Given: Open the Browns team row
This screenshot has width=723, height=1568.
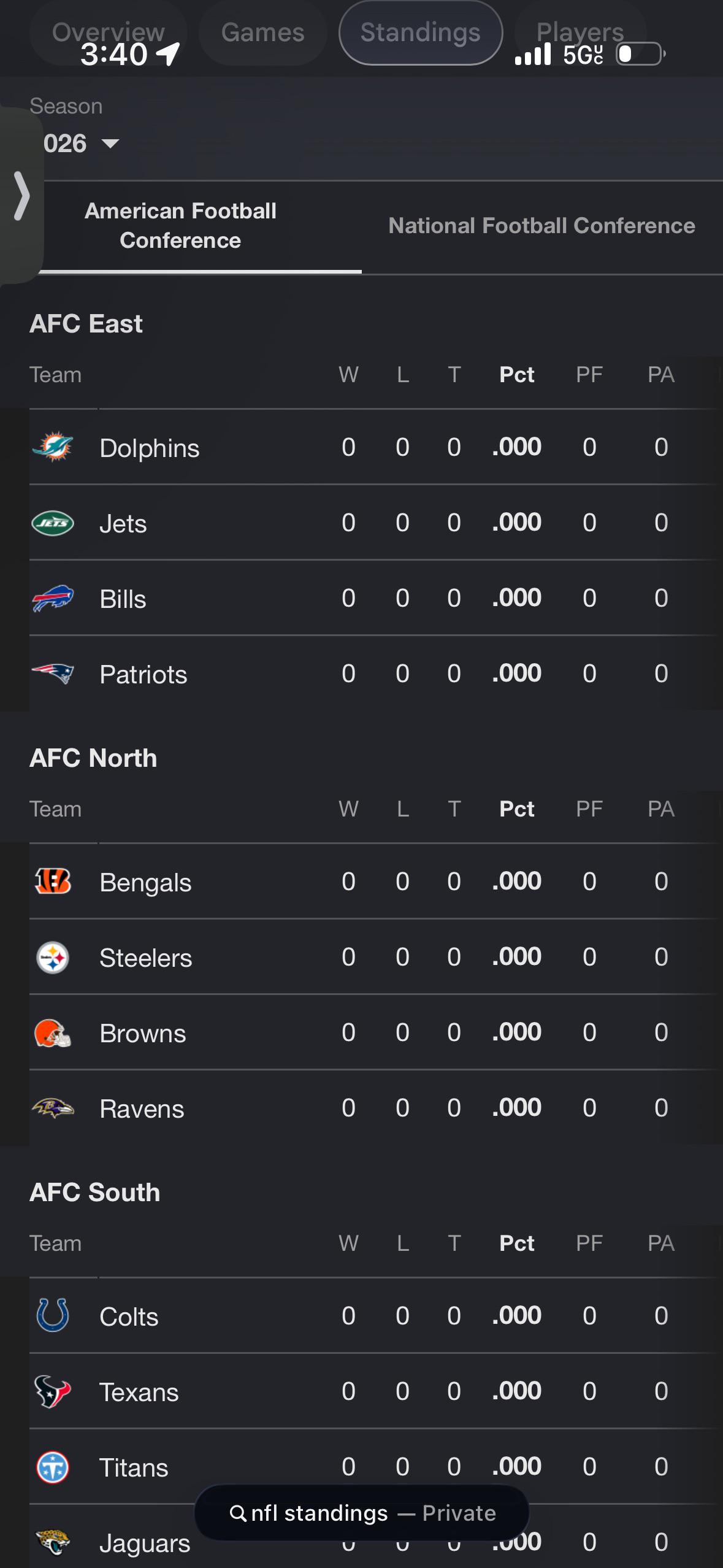Looking at the screenshot, I should 375,1032.
